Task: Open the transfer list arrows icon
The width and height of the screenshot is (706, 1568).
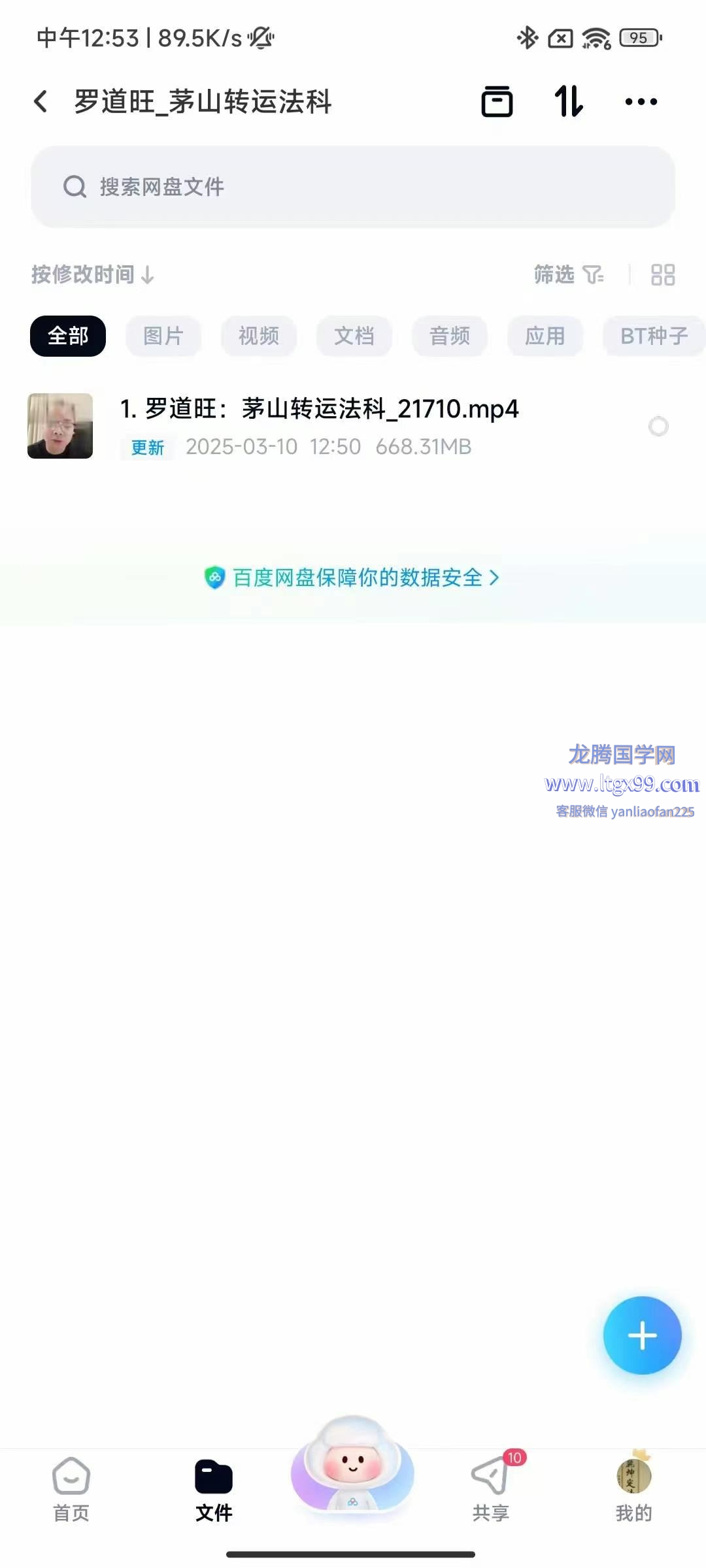Action: tap(568, 102)
